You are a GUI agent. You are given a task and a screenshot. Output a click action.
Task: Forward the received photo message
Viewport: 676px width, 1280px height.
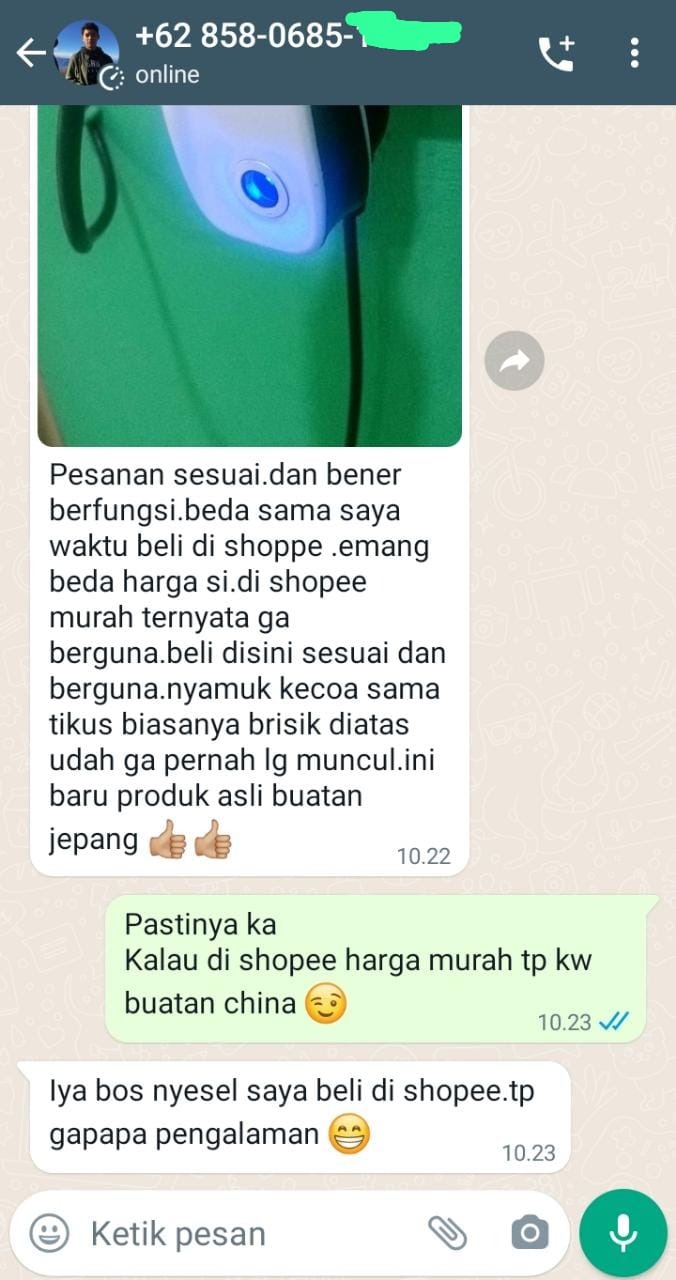tap(514, 361)
